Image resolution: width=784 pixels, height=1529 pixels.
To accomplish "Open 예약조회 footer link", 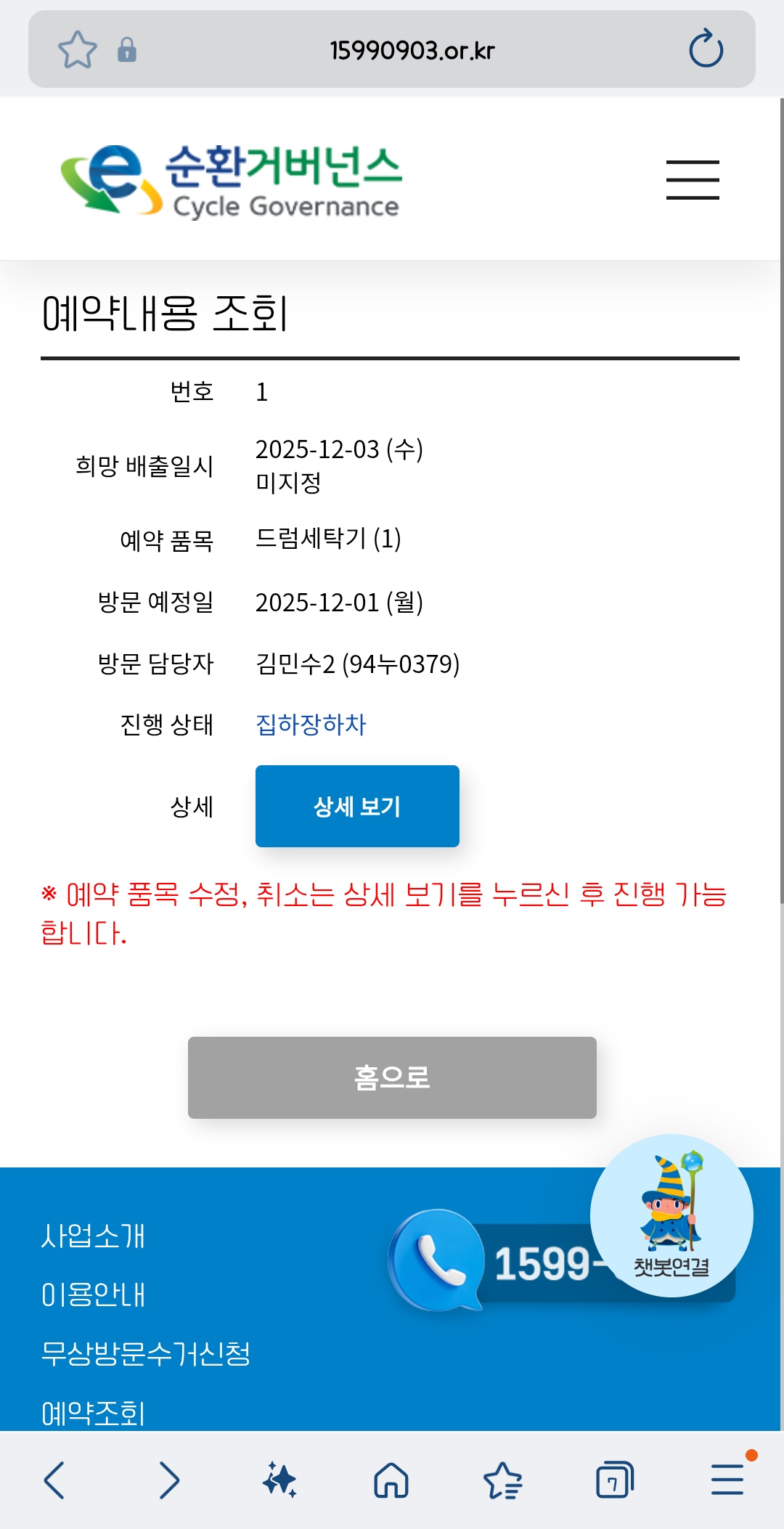I will pyautogui.click(x=93, y=1413).
